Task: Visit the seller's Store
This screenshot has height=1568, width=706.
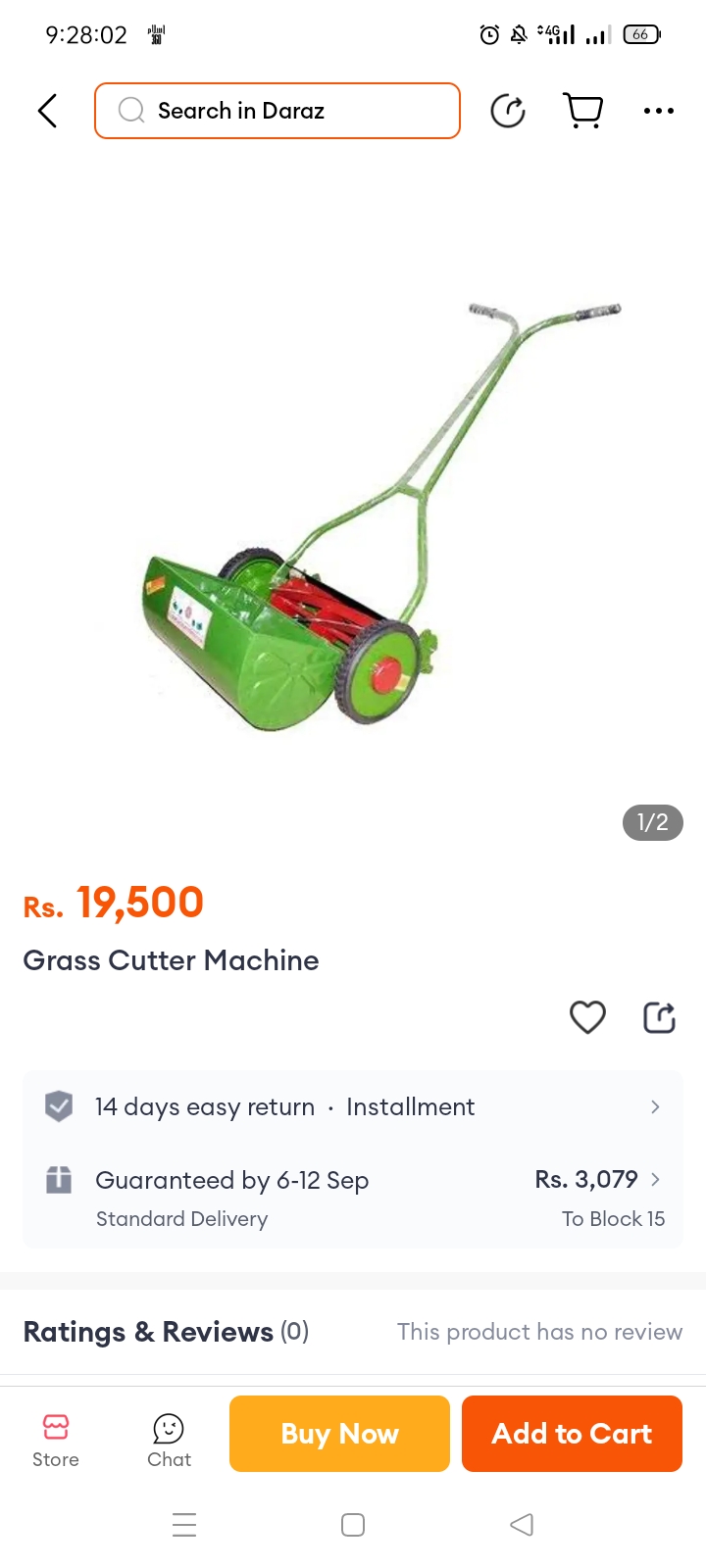Action: 56,1440
